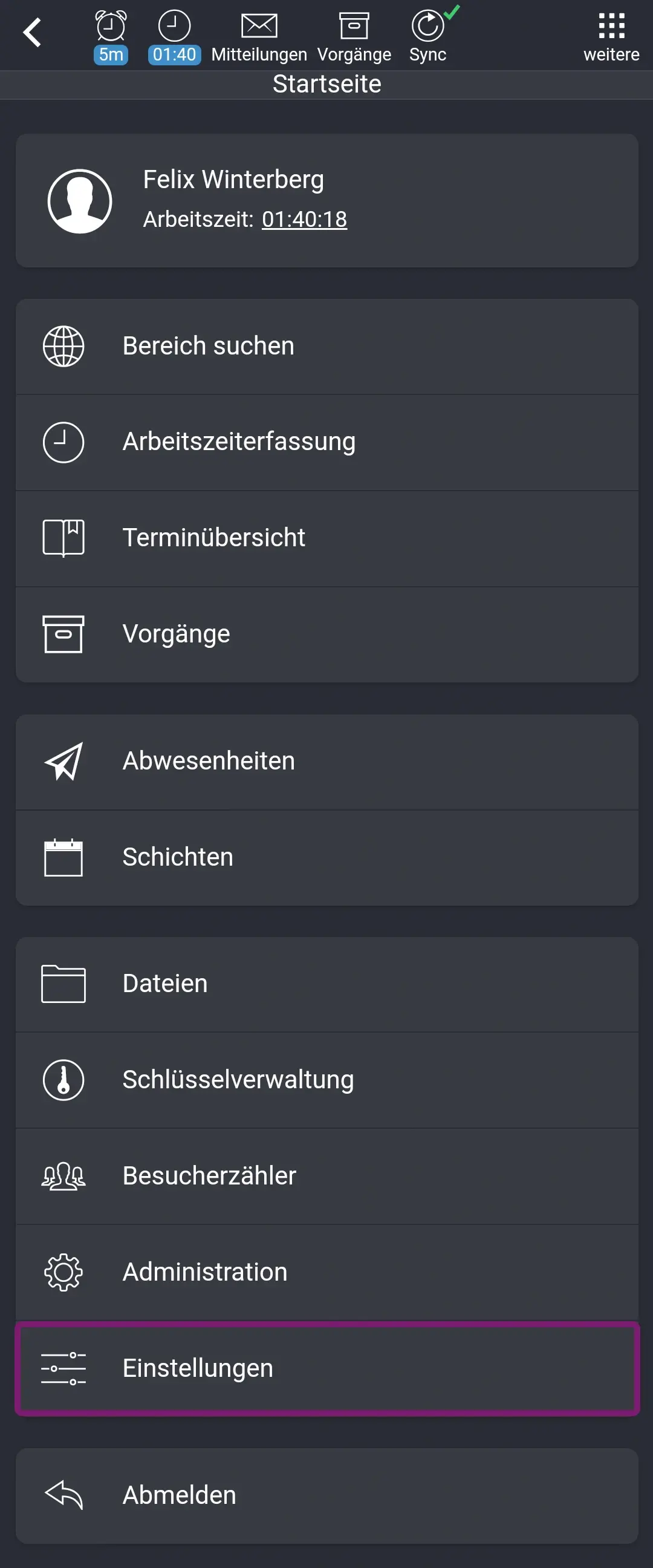Tap Abmelden to log out

coord(180,1495)
